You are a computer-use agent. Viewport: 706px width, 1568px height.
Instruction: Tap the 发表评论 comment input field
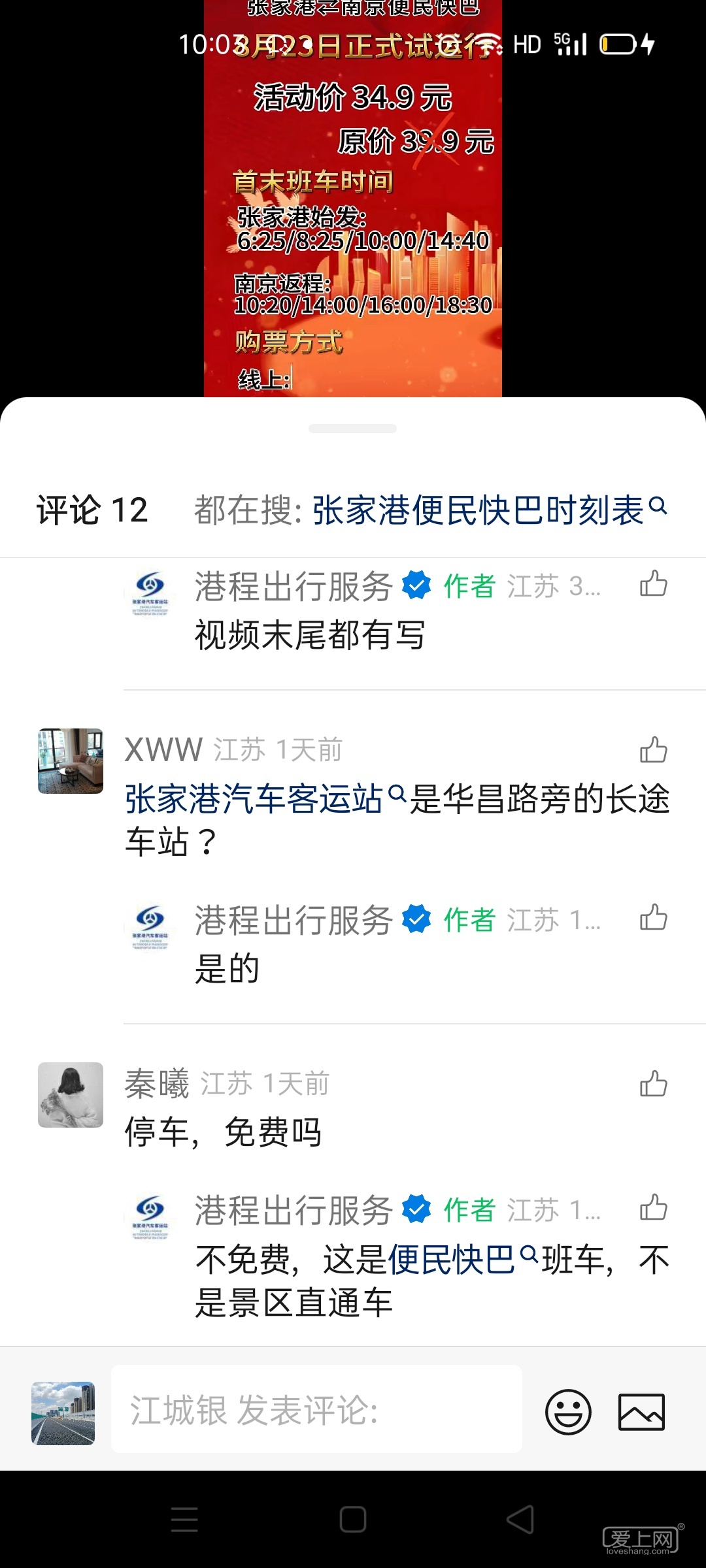click(316, 1409)
